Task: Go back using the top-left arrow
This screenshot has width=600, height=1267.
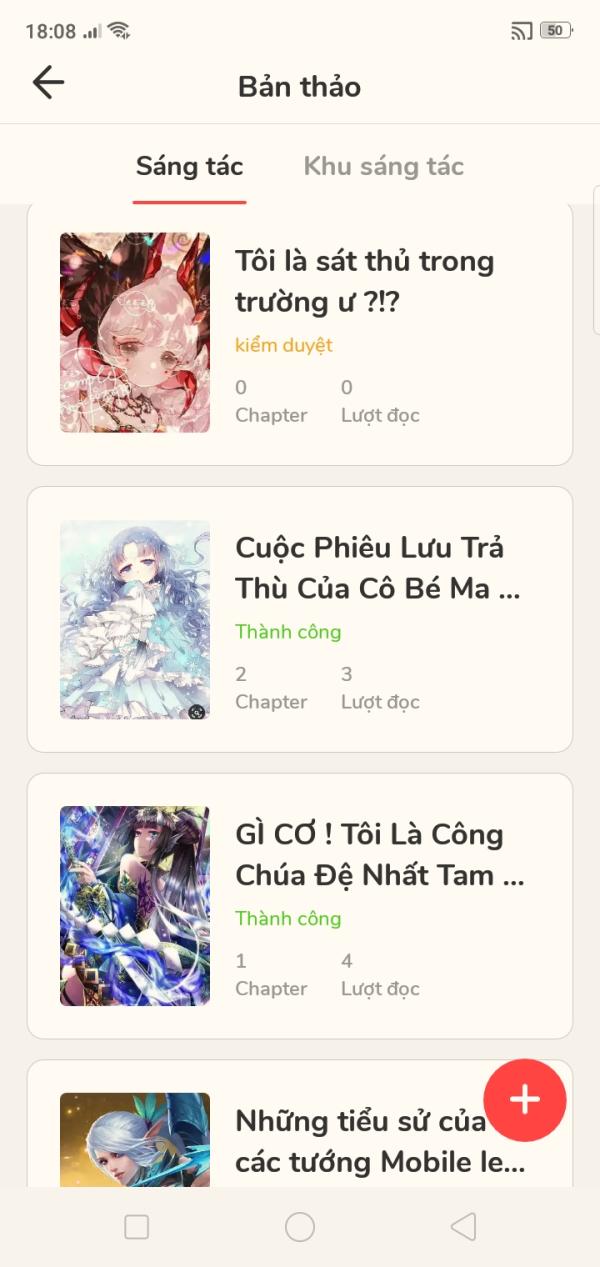Action: pyautogui.click(x=48, y=83)
